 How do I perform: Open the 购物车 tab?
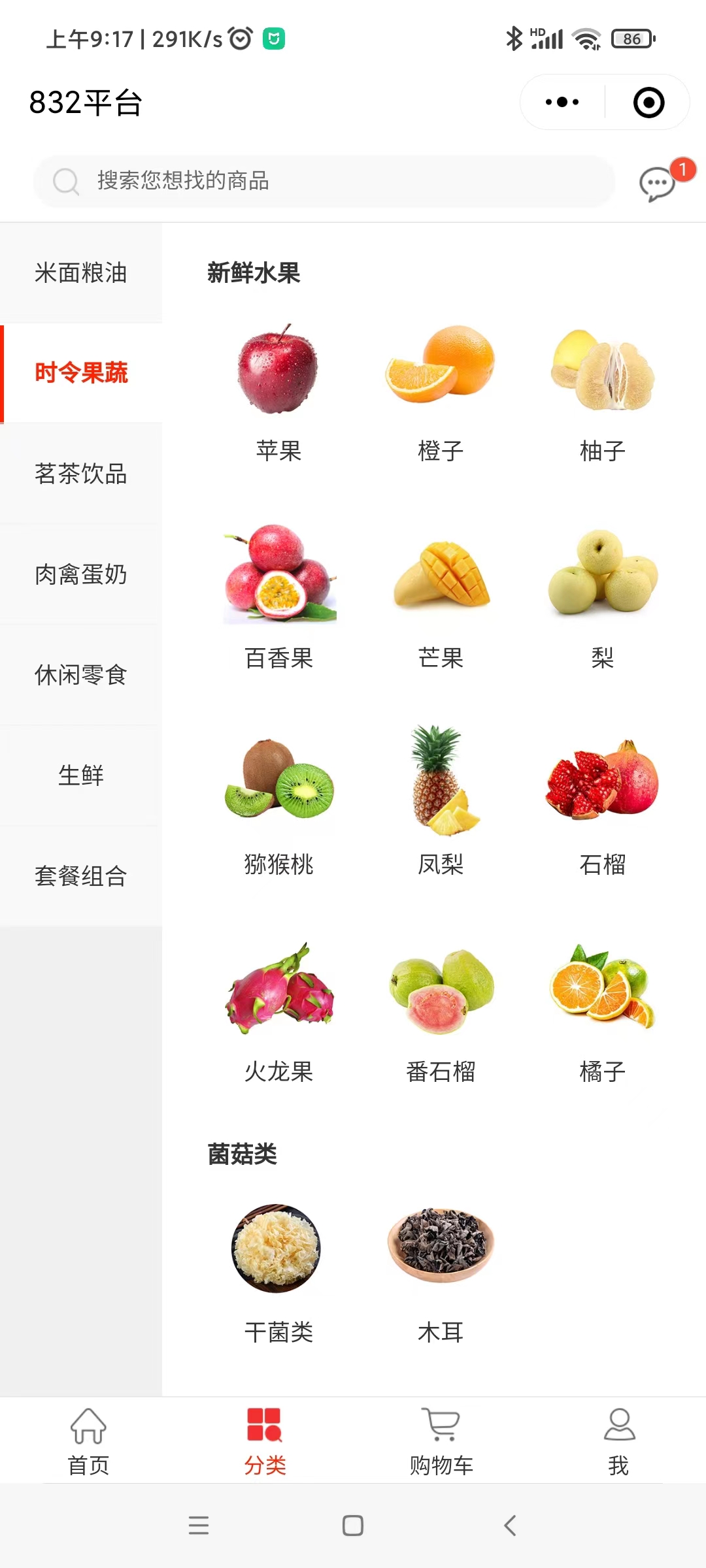[x=441, y=1442]
